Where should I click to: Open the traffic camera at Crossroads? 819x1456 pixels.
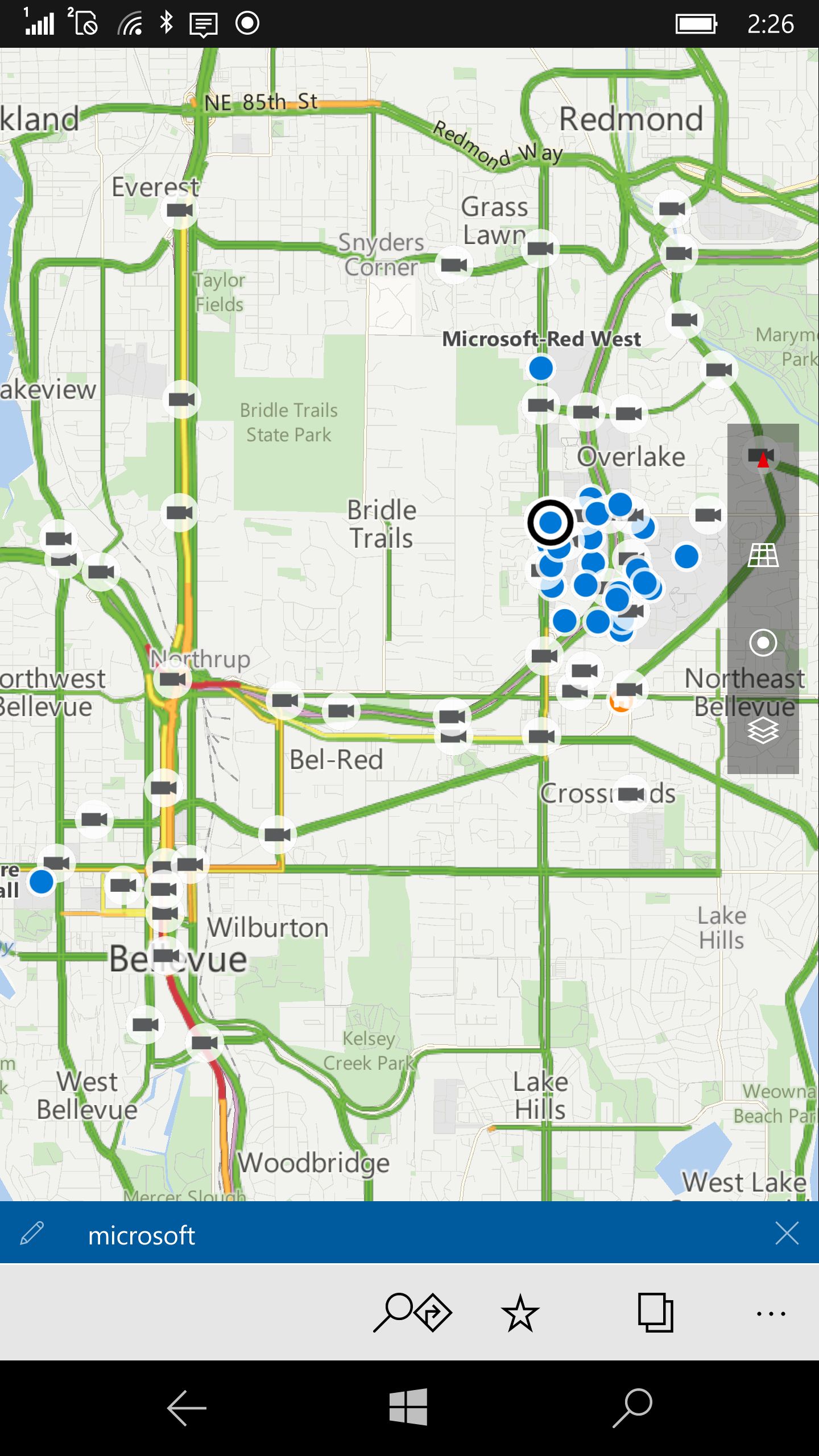[631, 793]
